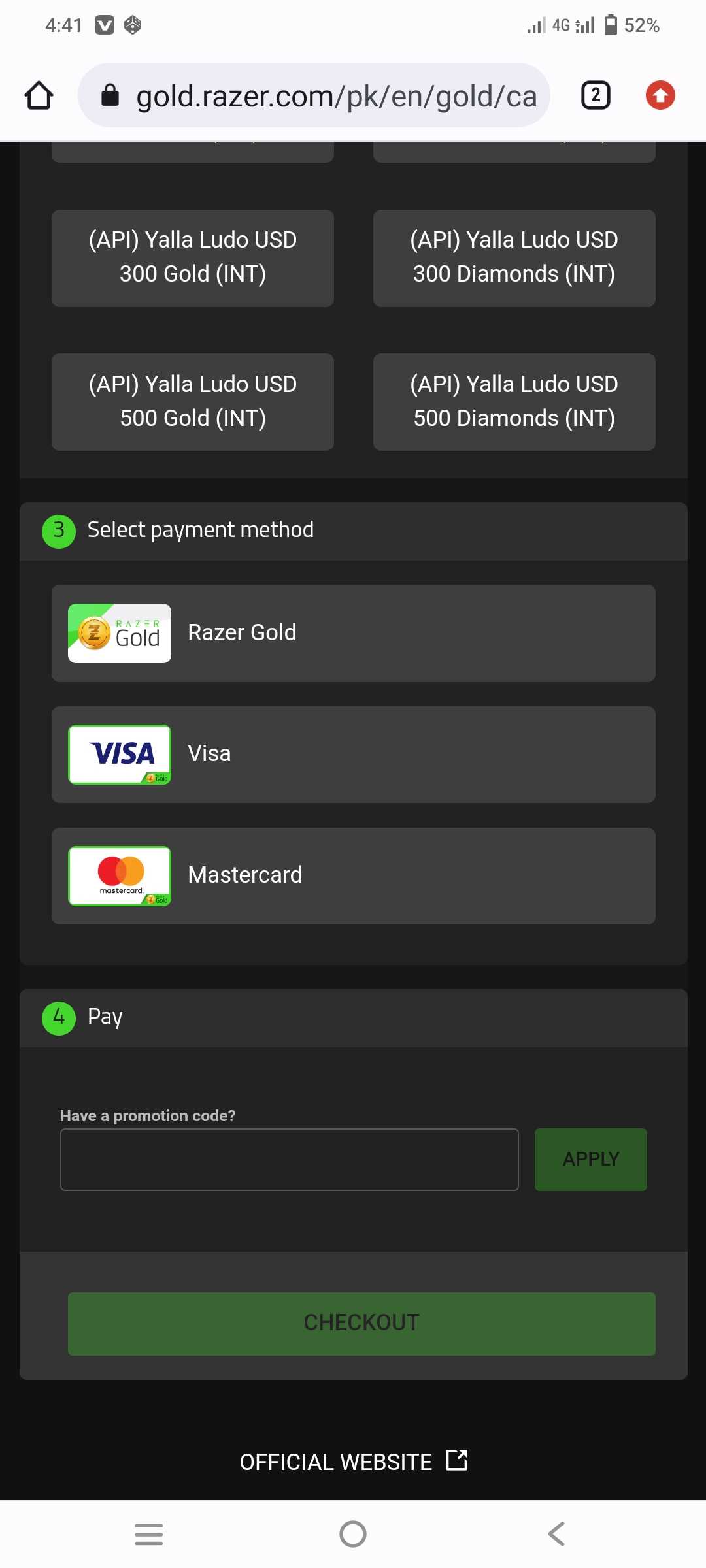Open the Official Website link
This screenshot has width=706, height=1568.
(x=354, y=1462)
